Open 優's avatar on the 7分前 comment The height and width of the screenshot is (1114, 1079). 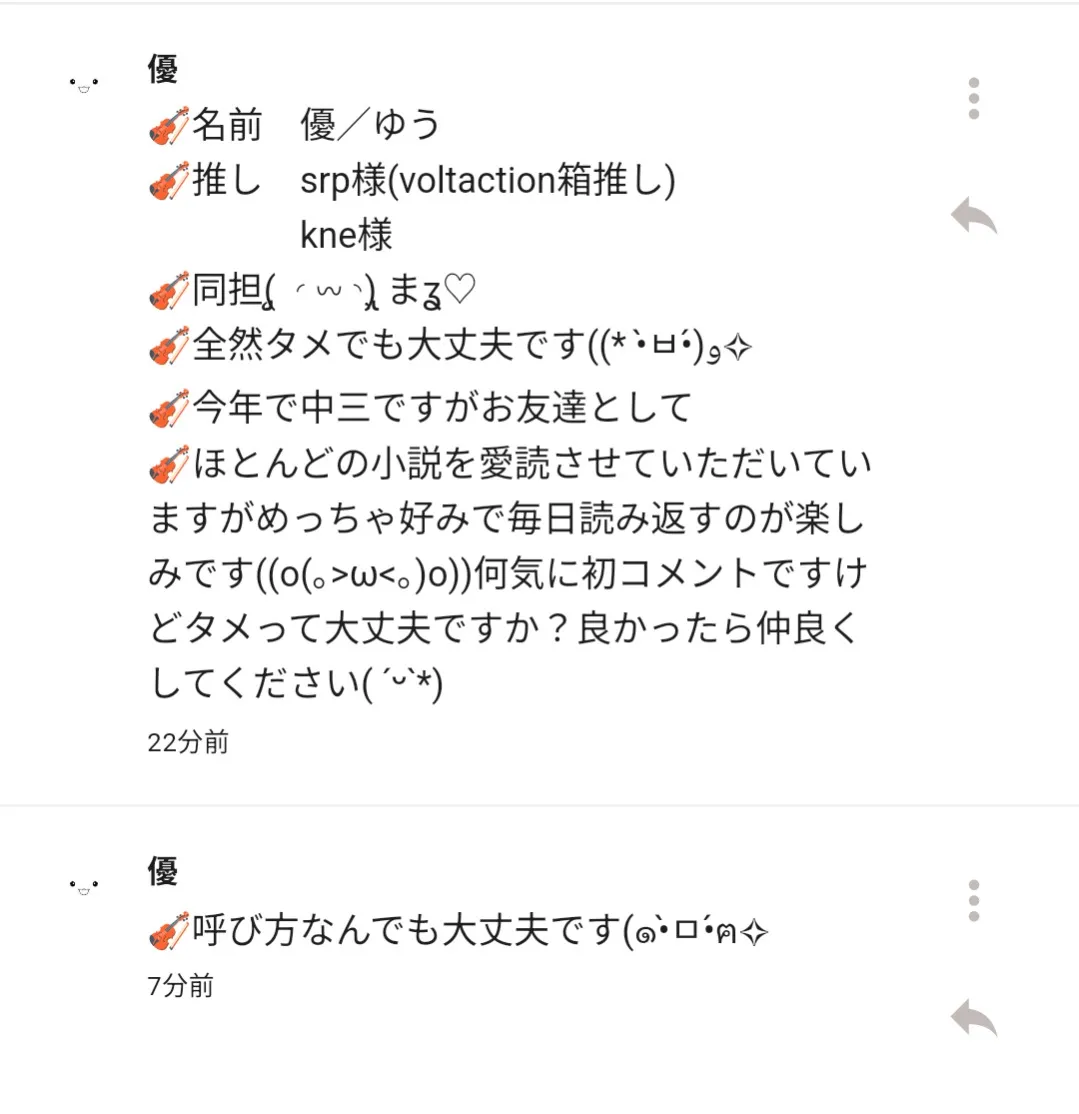click(84, 885)
